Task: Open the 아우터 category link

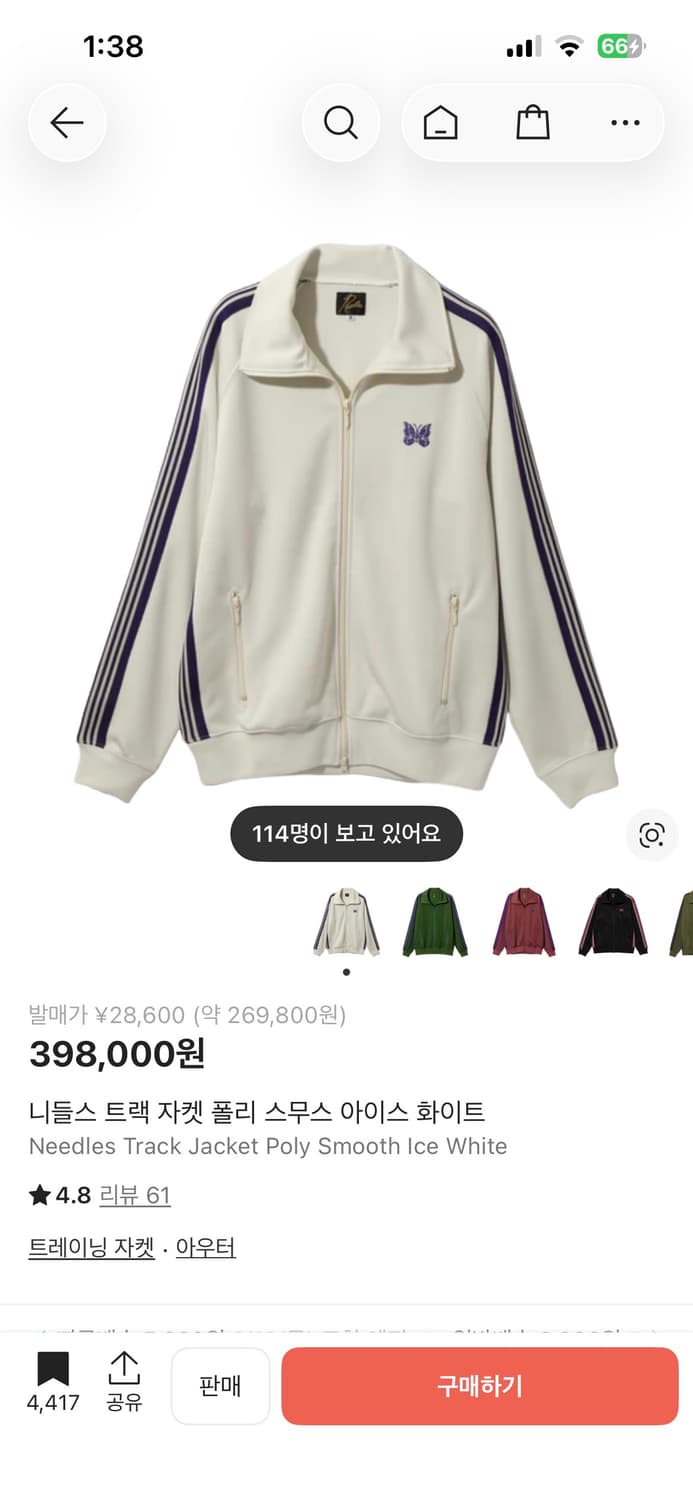Action: tap(206, 1247)
